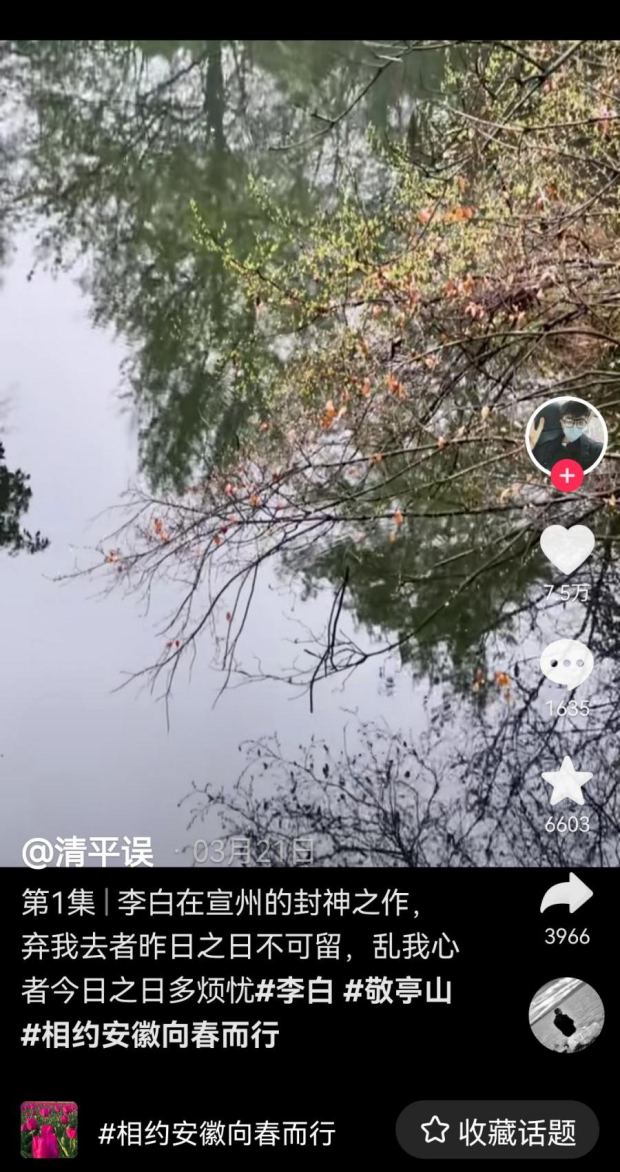This screenshot has height=1172, width=620.
Task: Open #相约安徽向春而行 hashtag in caption
Action: click(x=150, y=1034)
